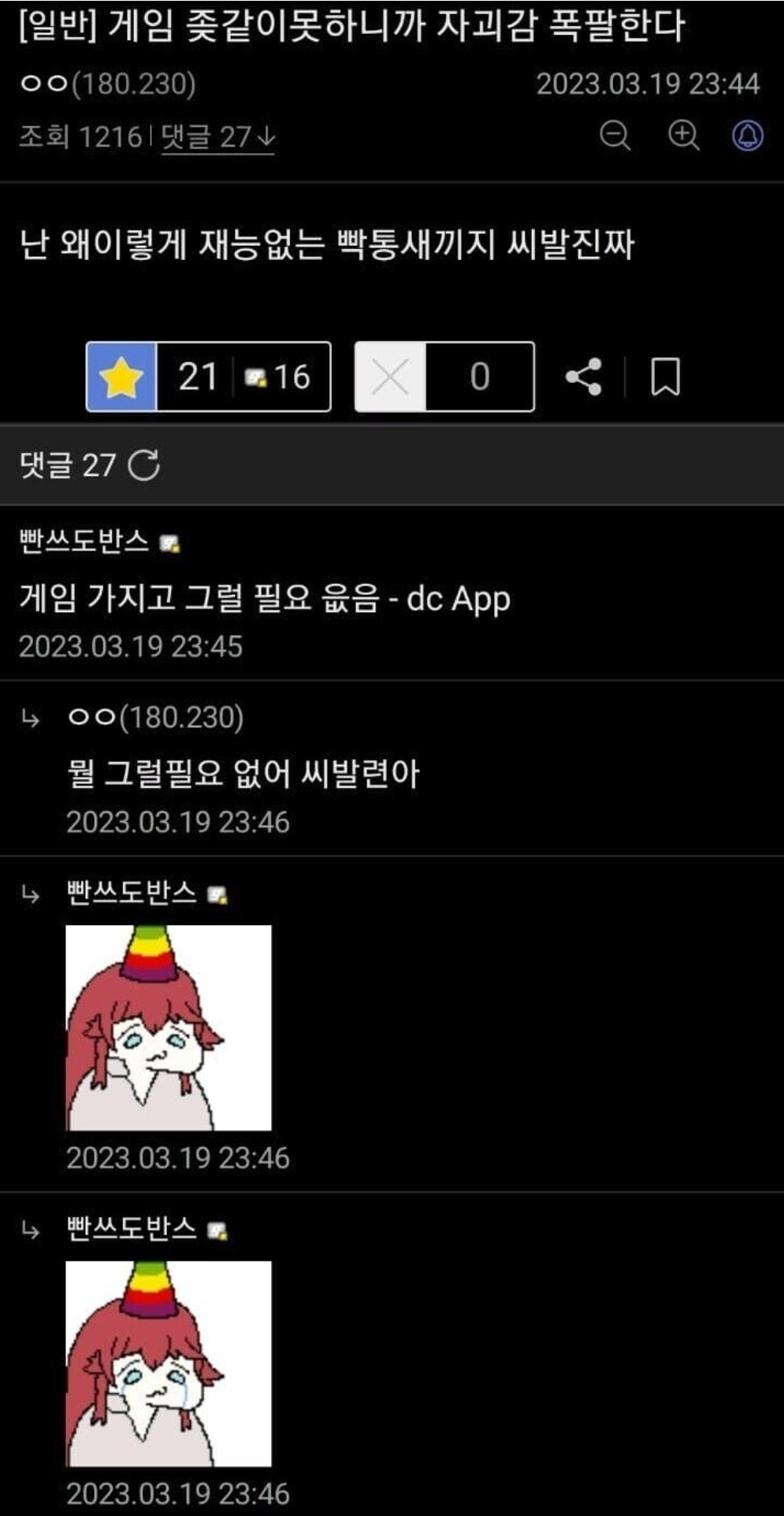Downvote the post with the X button

(x=391, y=377)
